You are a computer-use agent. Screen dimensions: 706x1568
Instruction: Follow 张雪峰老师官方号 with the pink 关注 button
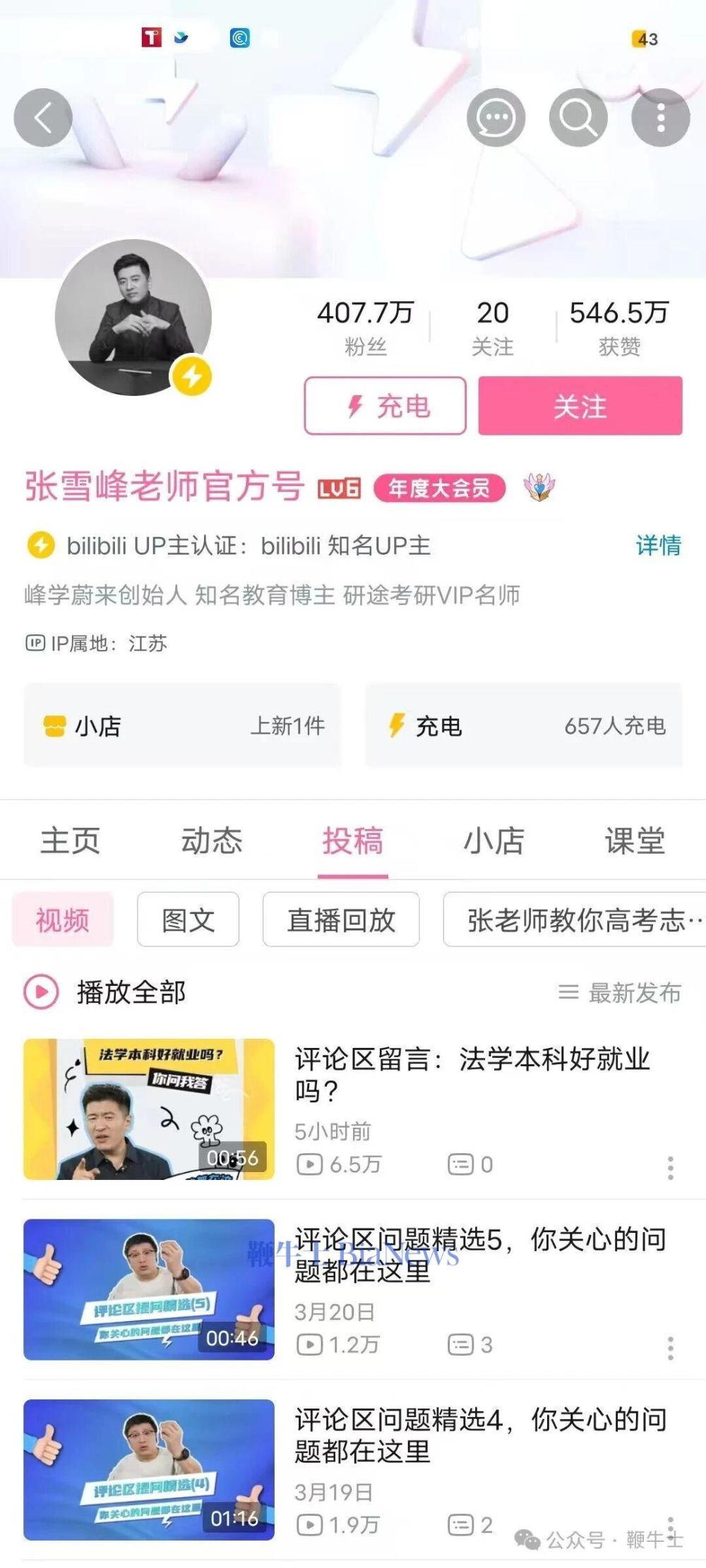coord(580,406)
